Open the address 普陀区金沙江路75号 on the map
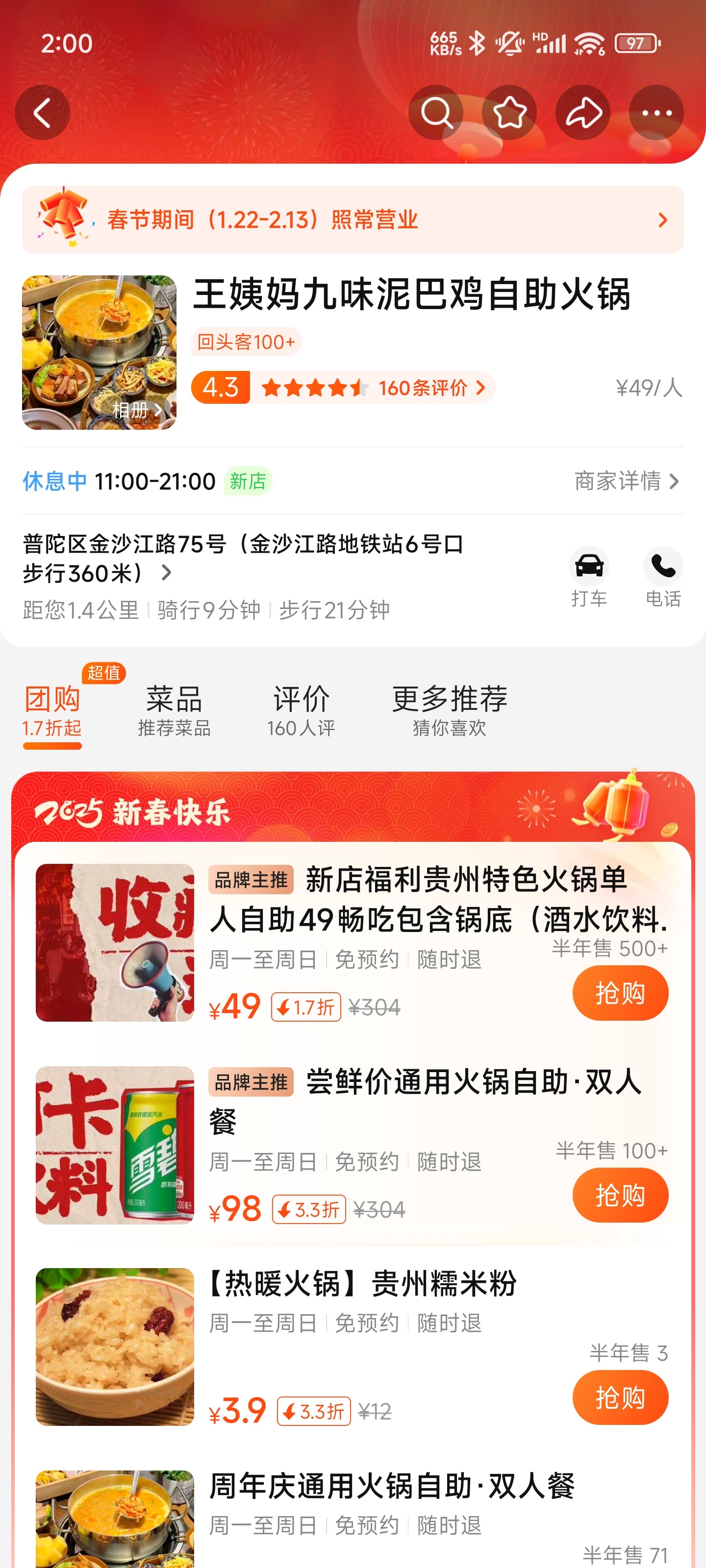This screenshot has height=1568, width=706. click(244, 558)
